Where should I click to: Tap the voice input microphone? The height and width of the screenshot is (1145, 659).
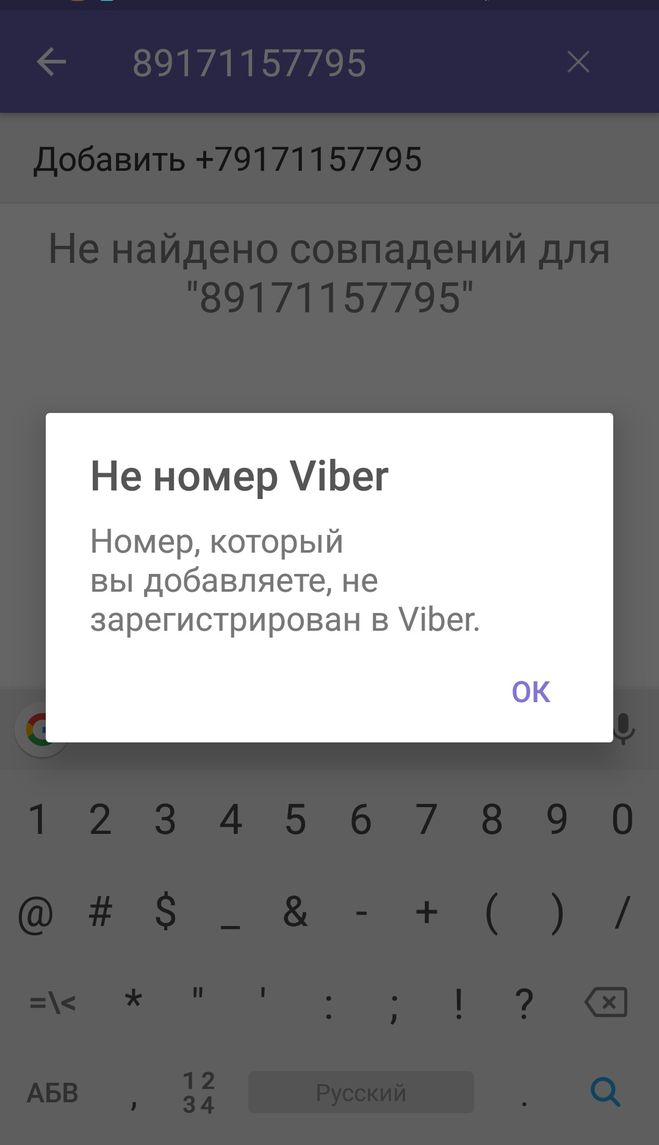pos(624,728)
